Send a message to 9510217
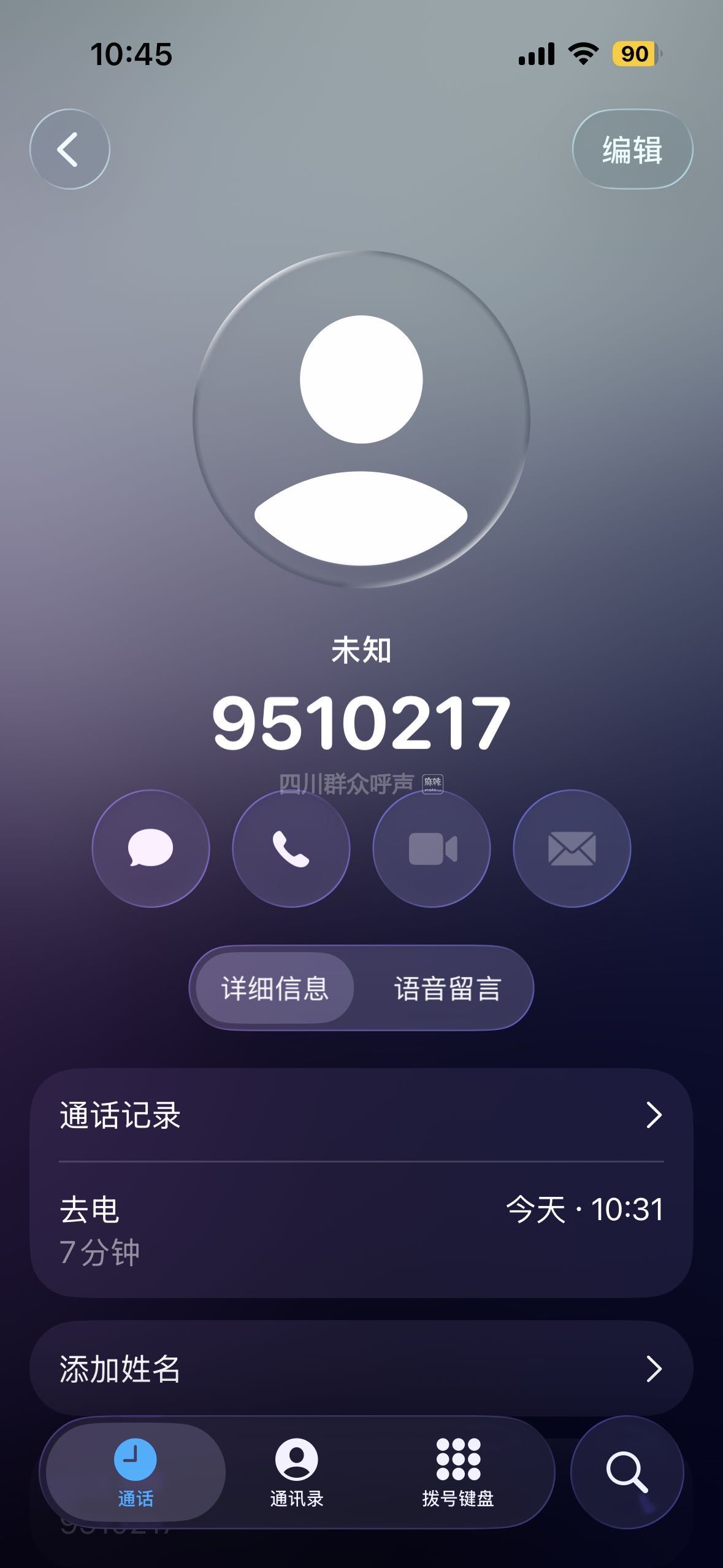Image resolution: width=723 pixels, height=1568 pixels. click(150, 848)
